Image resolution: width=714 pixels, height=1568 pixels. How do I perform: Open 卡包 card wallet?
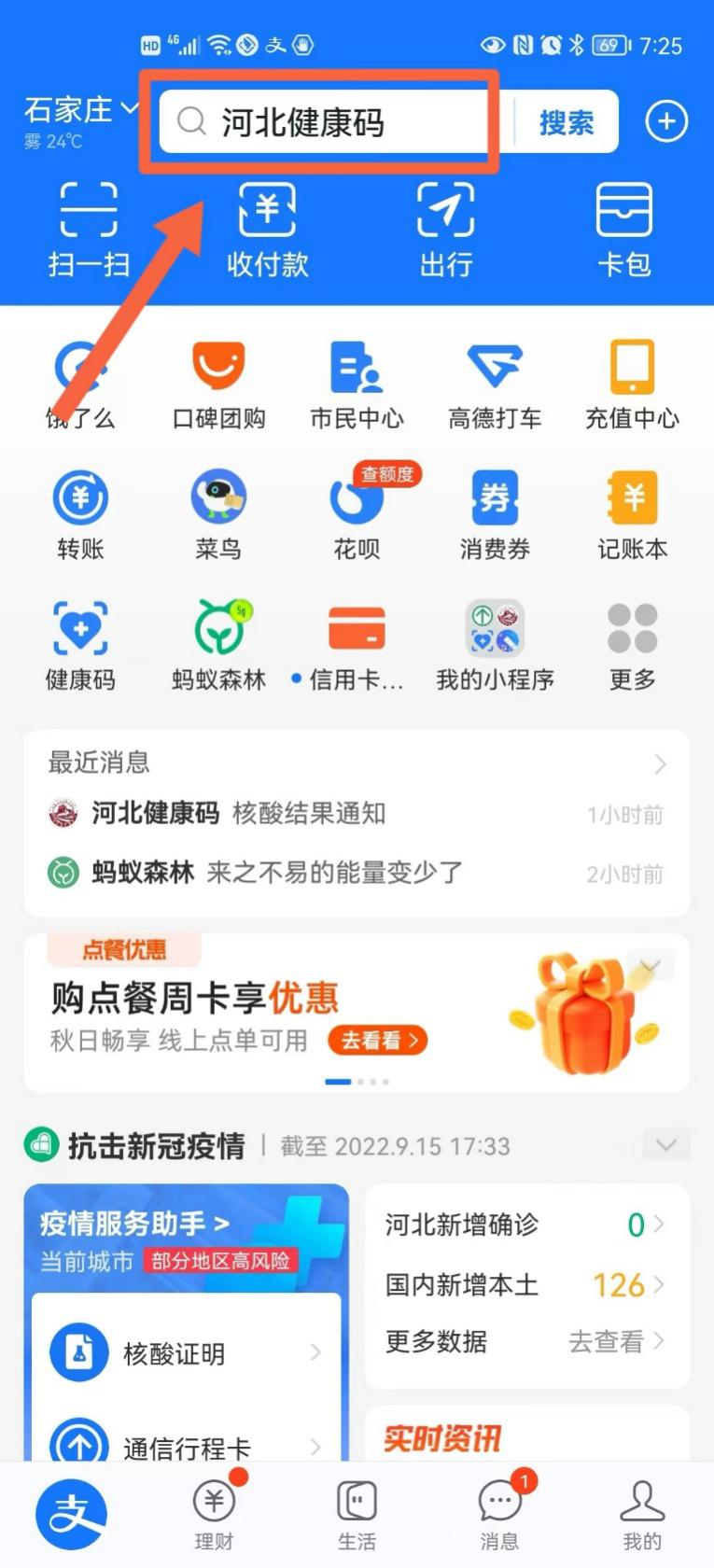[x=623, y=230]
